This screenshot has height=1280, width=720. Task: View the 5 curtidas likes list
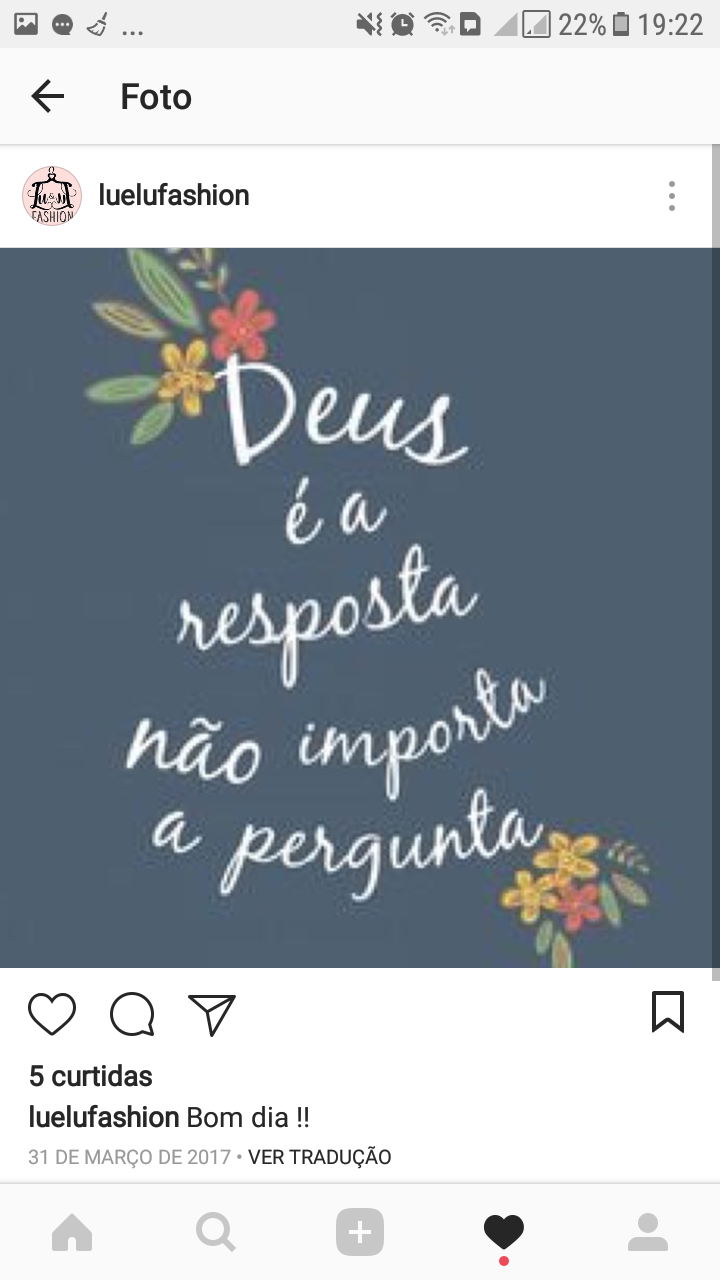coord(91,1076)
